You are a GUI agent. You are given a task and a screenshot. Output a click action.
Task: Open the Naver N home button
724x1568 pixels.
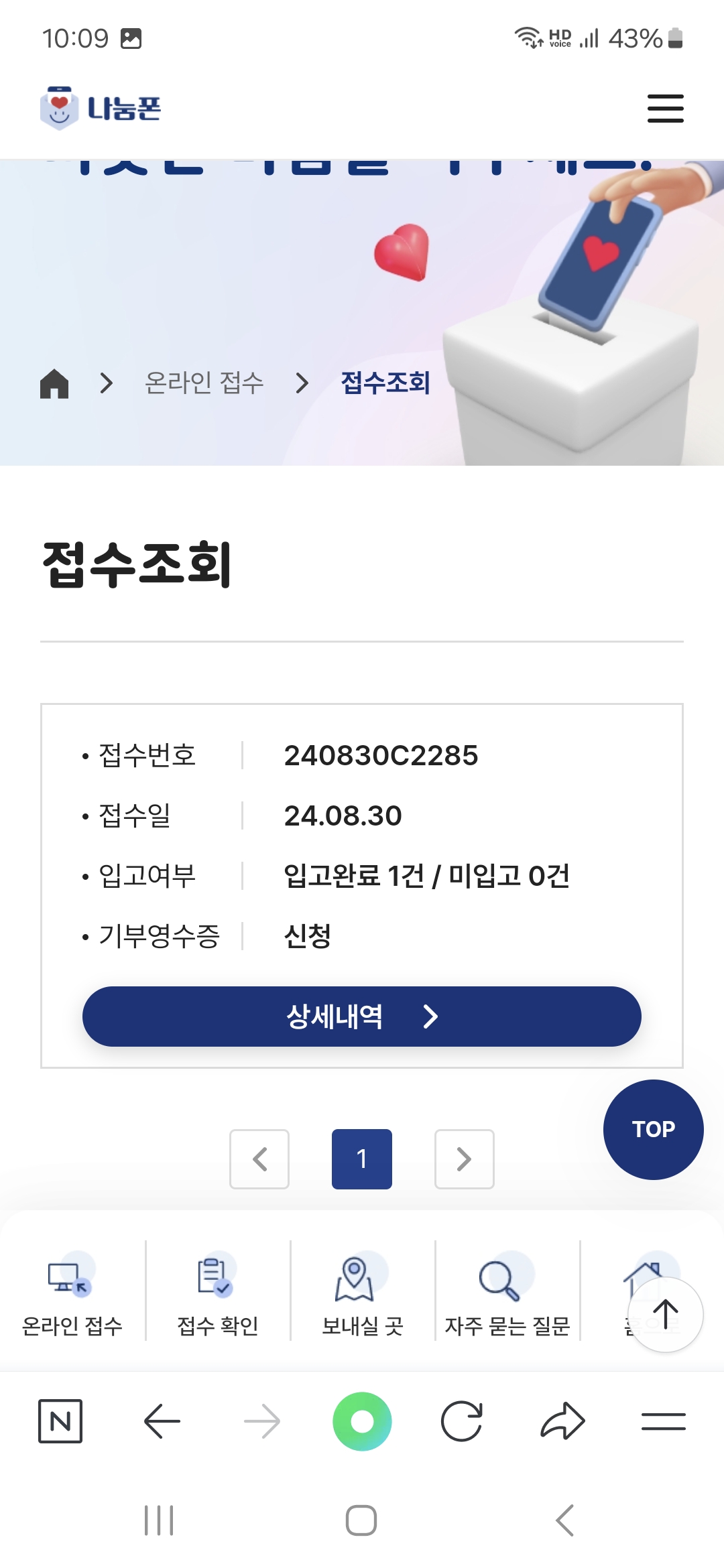60,1421
